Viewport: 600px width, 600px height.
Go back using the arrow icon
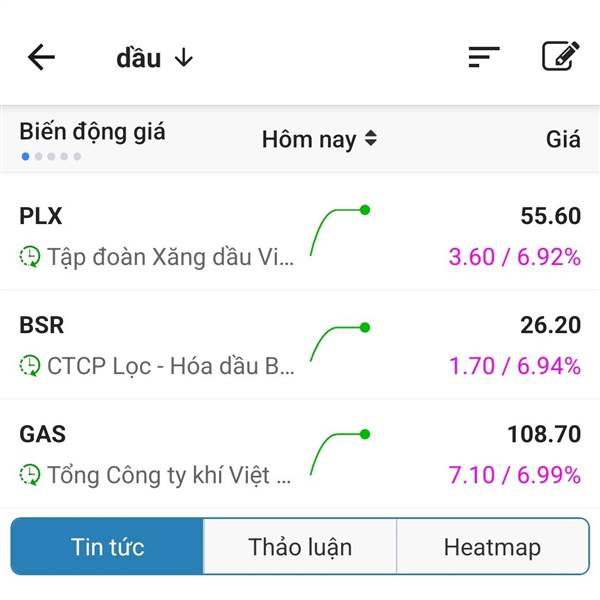tap(41, 57)
